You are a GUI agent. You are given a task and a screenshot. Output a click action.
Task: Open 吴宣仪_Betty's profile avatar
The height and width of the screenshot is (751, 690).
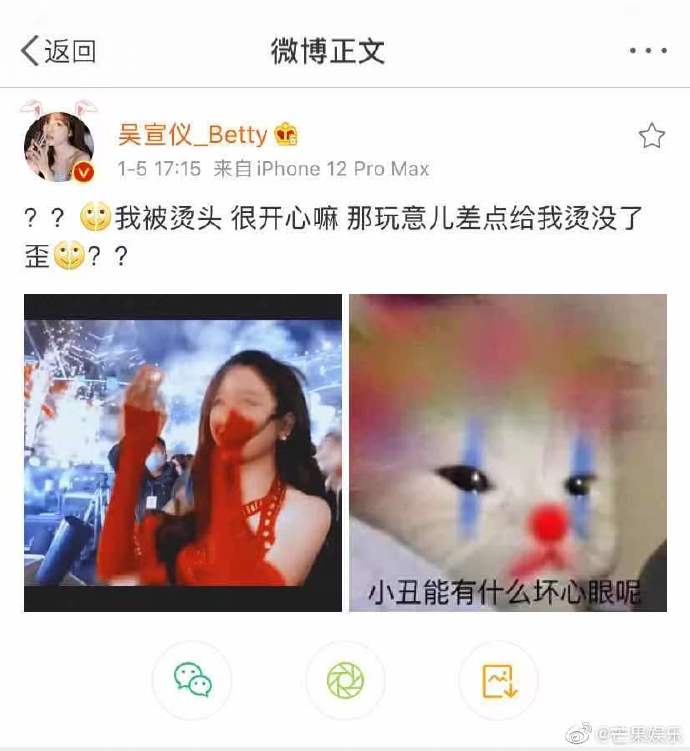tap(59, 147)
